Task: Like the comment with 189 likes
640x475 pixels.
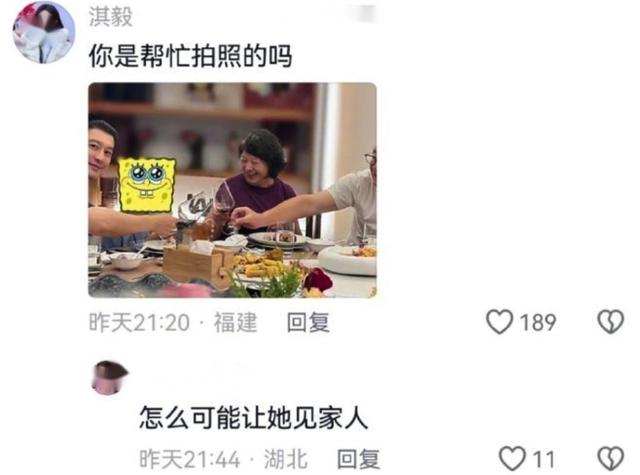Action: click(x=500, y=322)
